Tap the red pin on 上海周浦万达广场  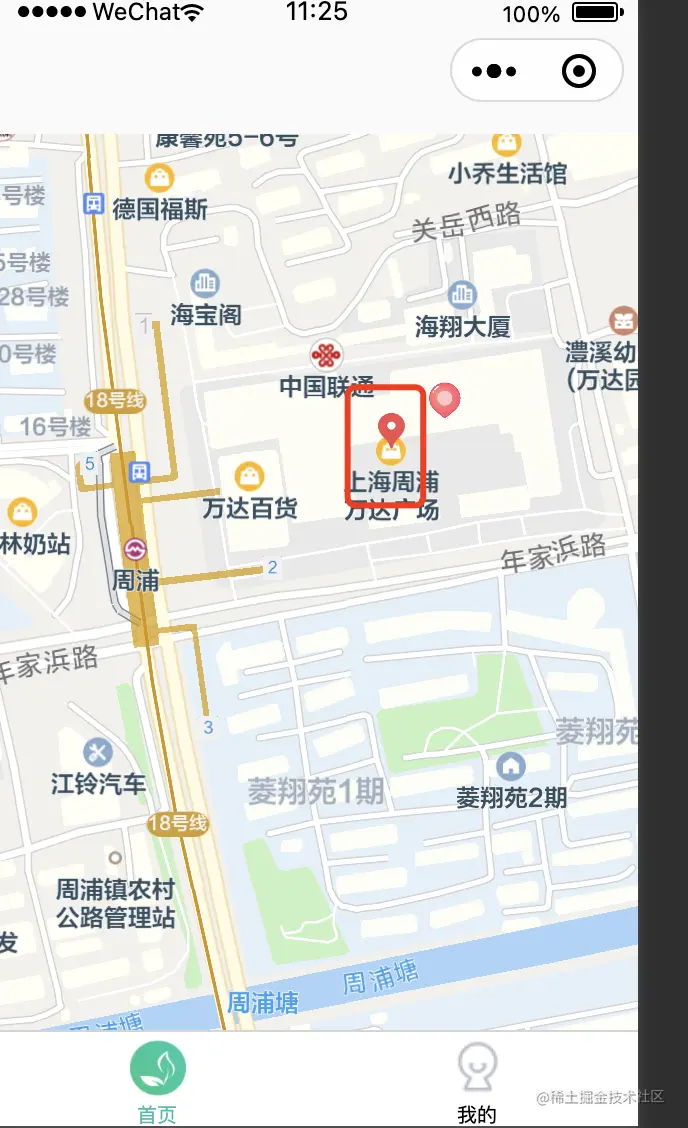pyautogui.click(x=391, y=430)
